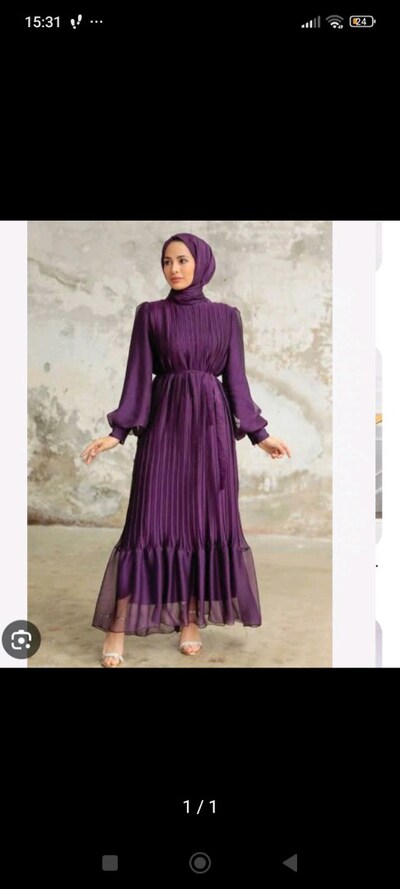
Task: Tap the system home button
Action: [200, 863]
